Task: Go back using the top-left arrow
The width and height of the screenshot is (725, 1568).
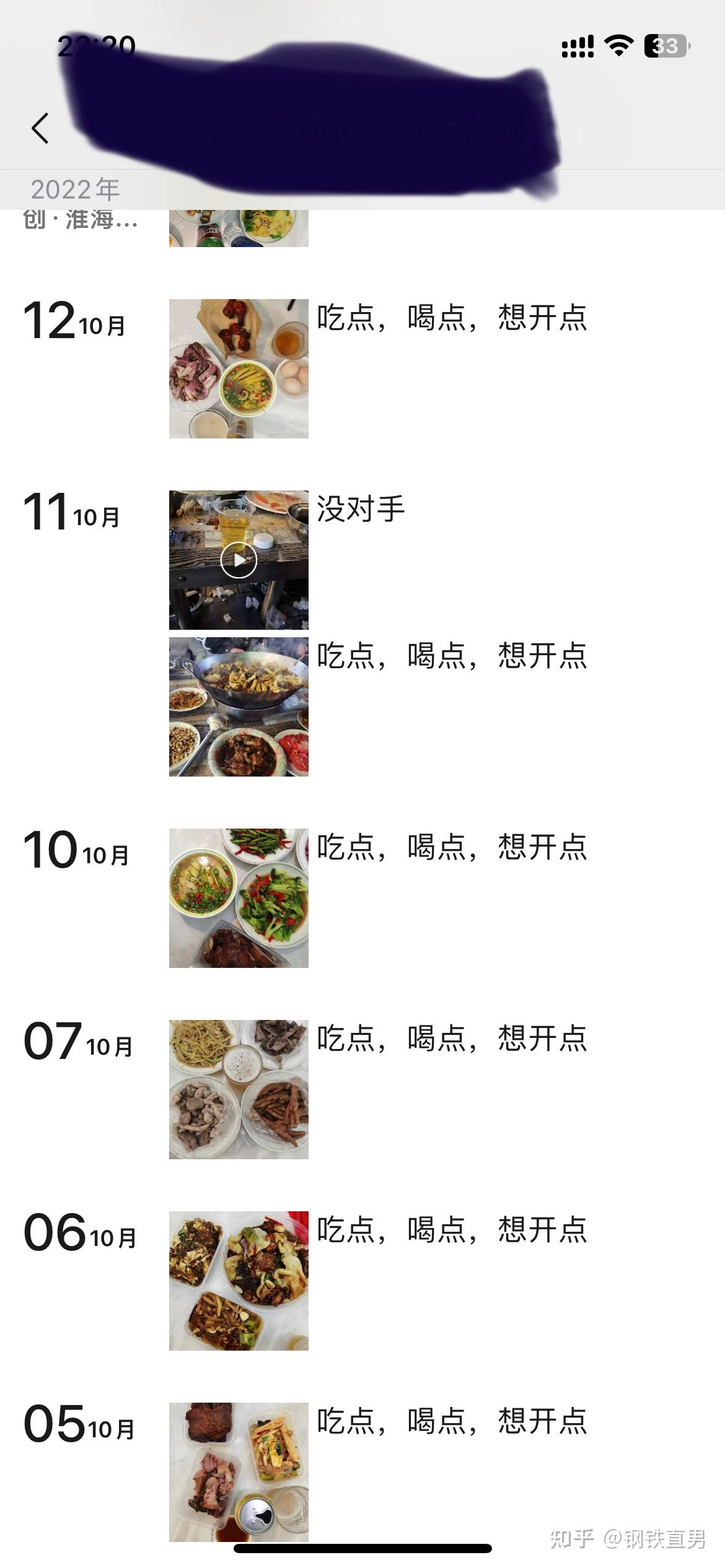Action: [x=40, y=128]
